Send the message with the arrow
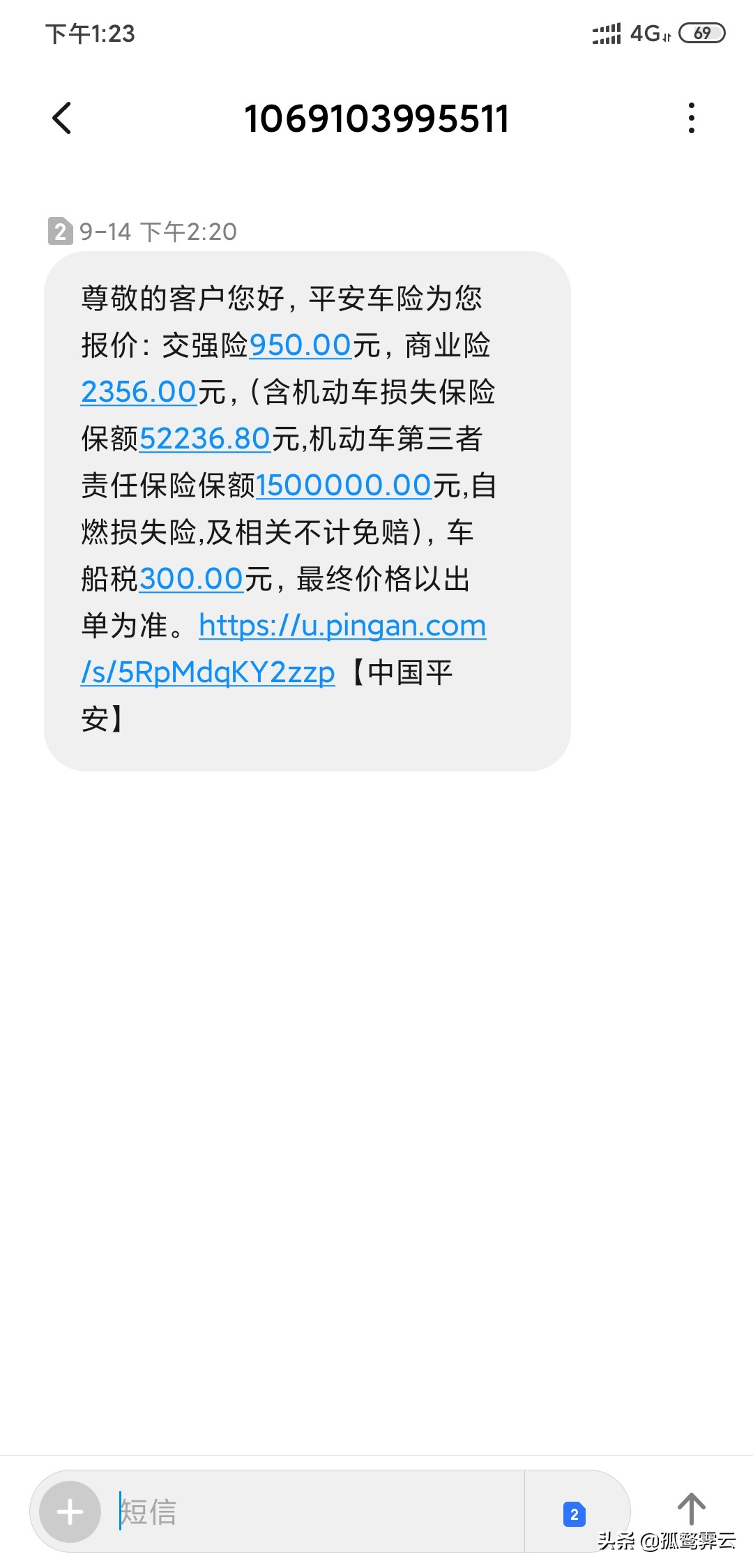The width and height of the screenshot is (753, 1568). point(691,1508)
